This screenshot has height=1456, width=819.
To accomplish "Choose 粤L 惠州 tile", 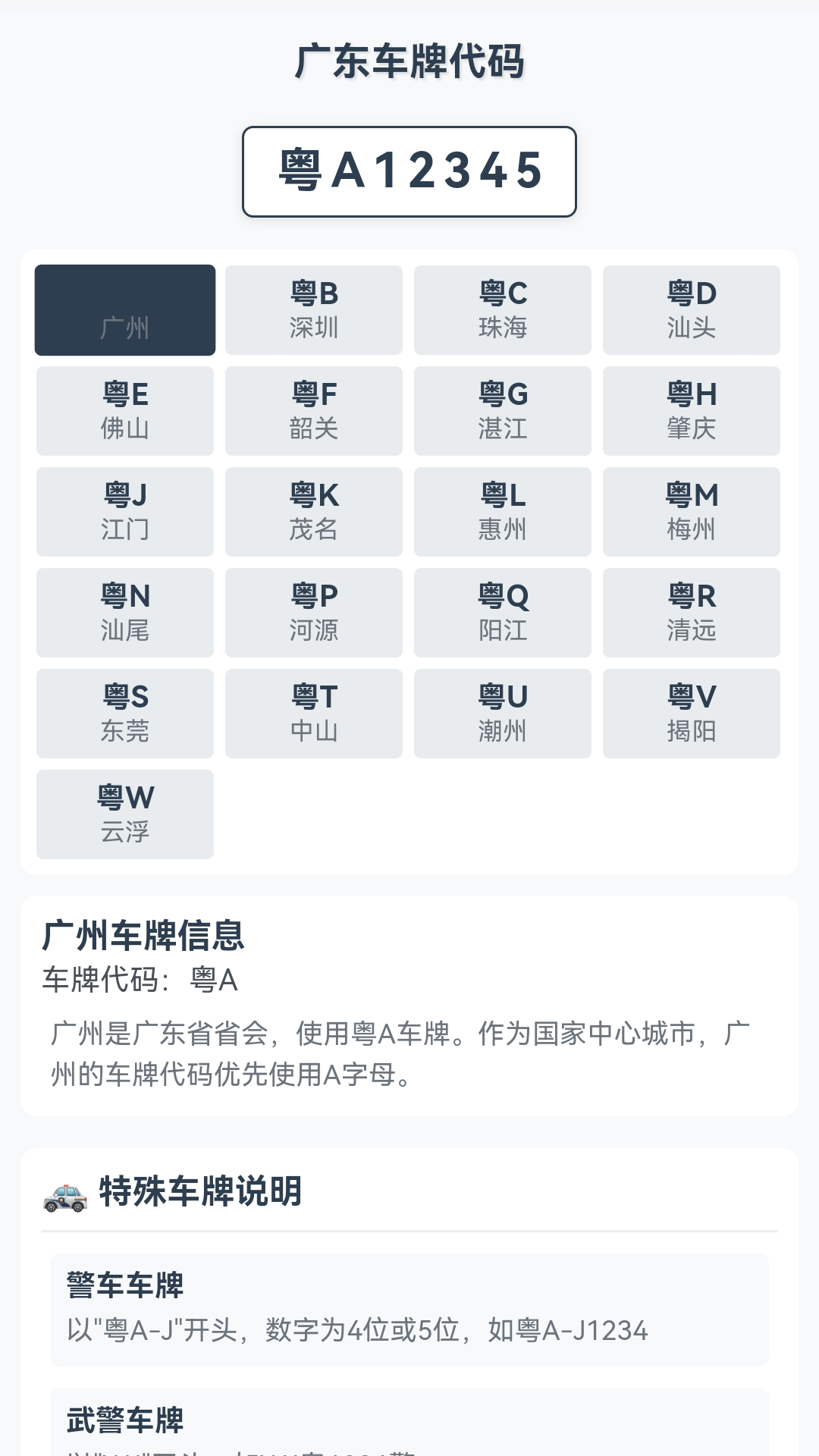I will pos(503,511).
